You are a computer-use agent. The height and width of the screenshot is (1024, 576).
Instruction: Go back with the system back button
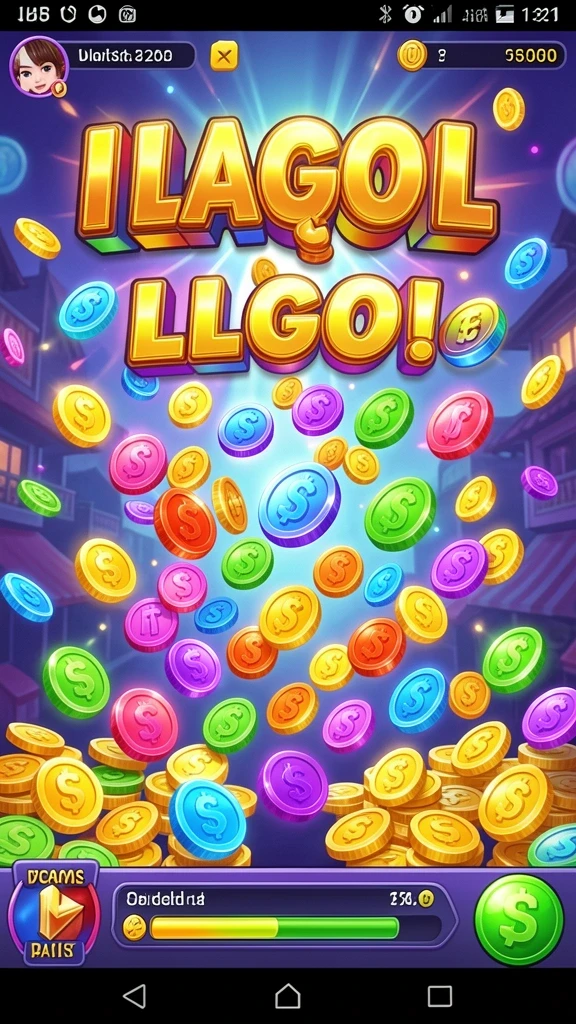coord(135,996)
